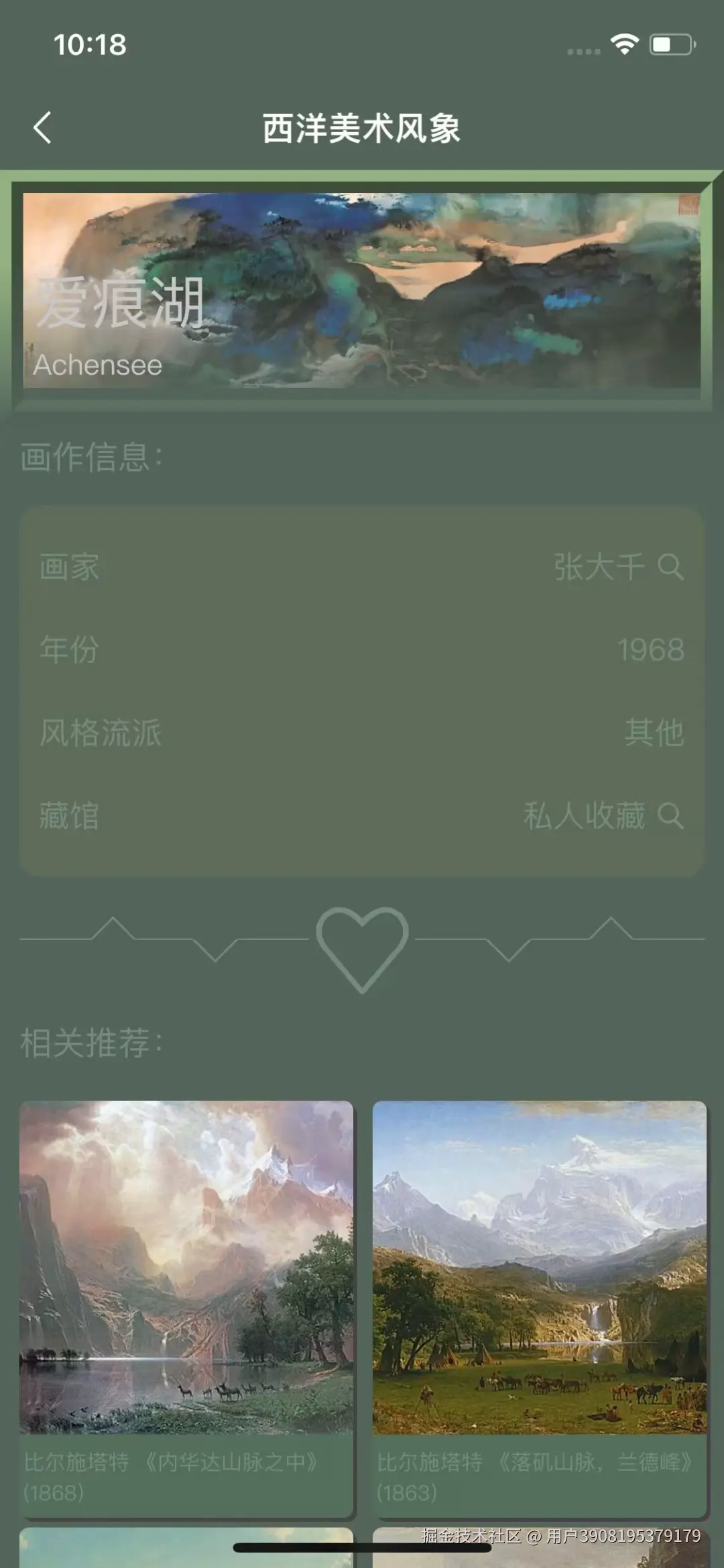Go back using the header arrow

43,127
